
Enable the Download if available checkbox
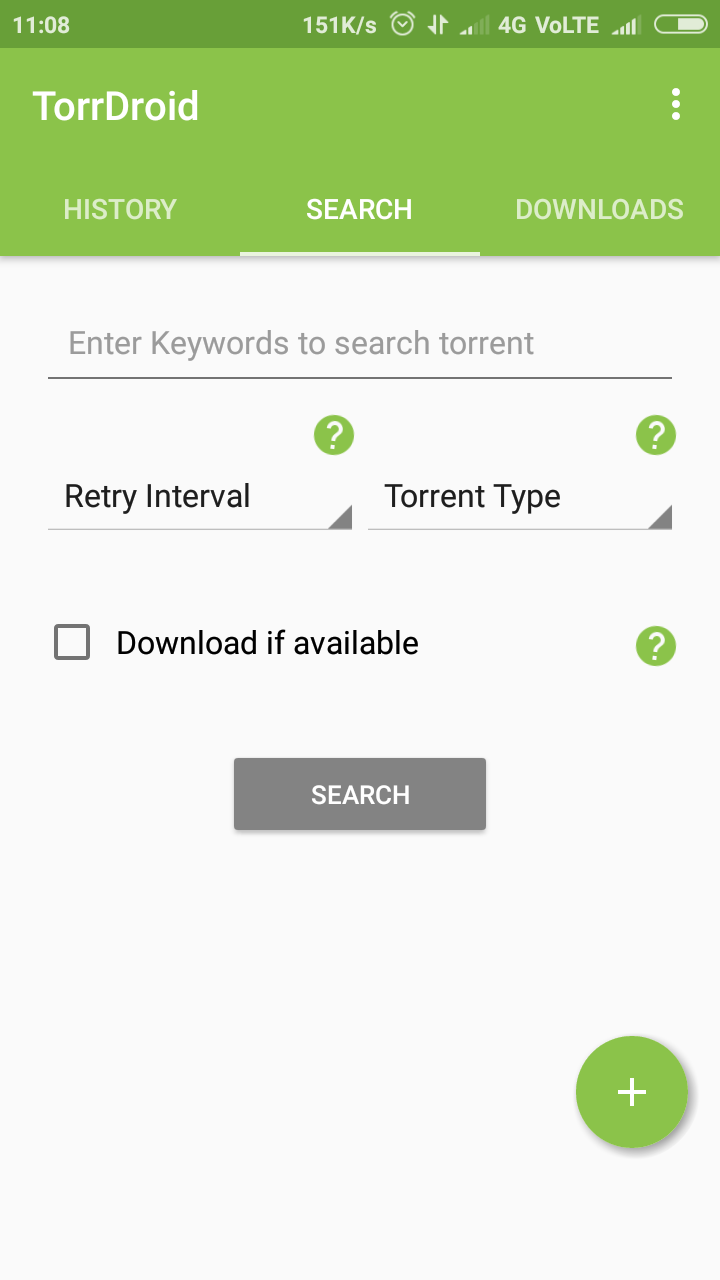72,642
